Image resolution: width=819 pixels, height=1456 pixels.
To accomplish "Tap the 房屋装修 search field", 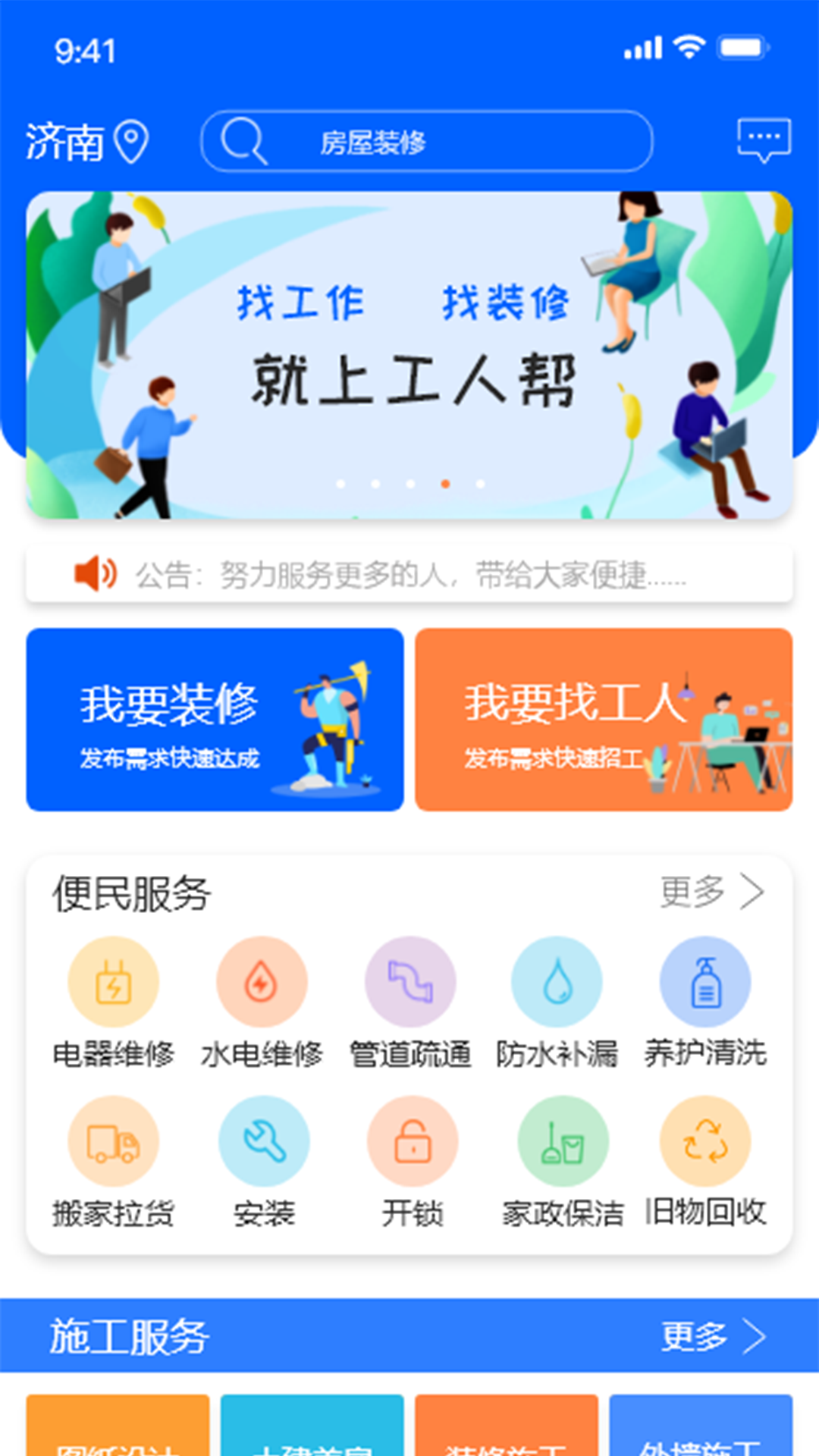I will pos(425,141).
